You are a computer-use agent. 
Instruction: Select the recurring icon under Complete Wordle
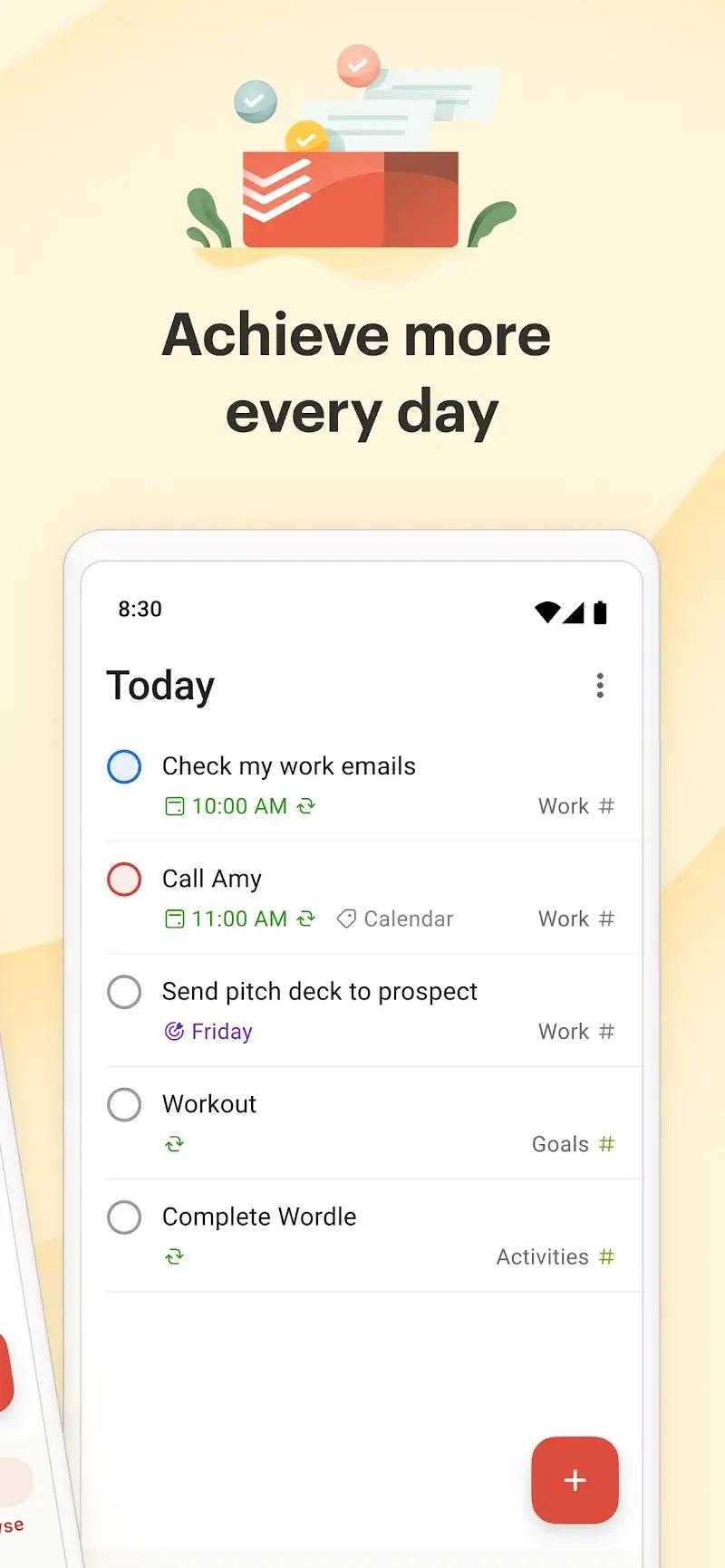(173, 1256)
